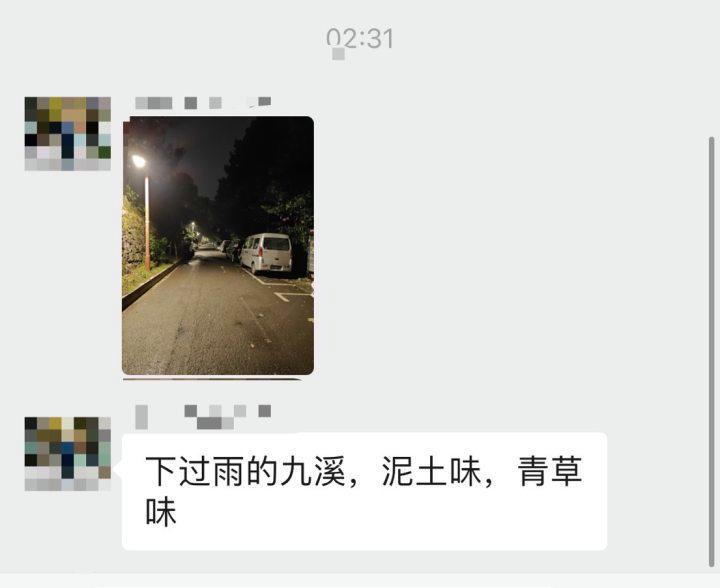Image resolution: width=720 pixels, height=588 pixels.
Task: Tap the sender's avatar beside the photo
Action: pyautogui.click(x=68, y=133)
